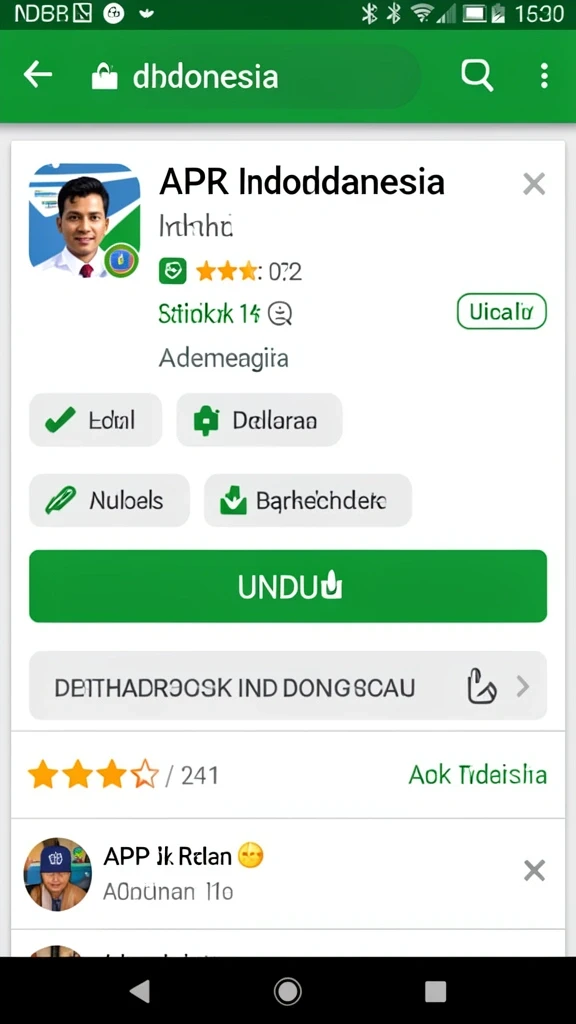The height and width of the screenshot is (1024, 576).
Task: Choose the Nuloels chip
Action: [x=109, y=501]
